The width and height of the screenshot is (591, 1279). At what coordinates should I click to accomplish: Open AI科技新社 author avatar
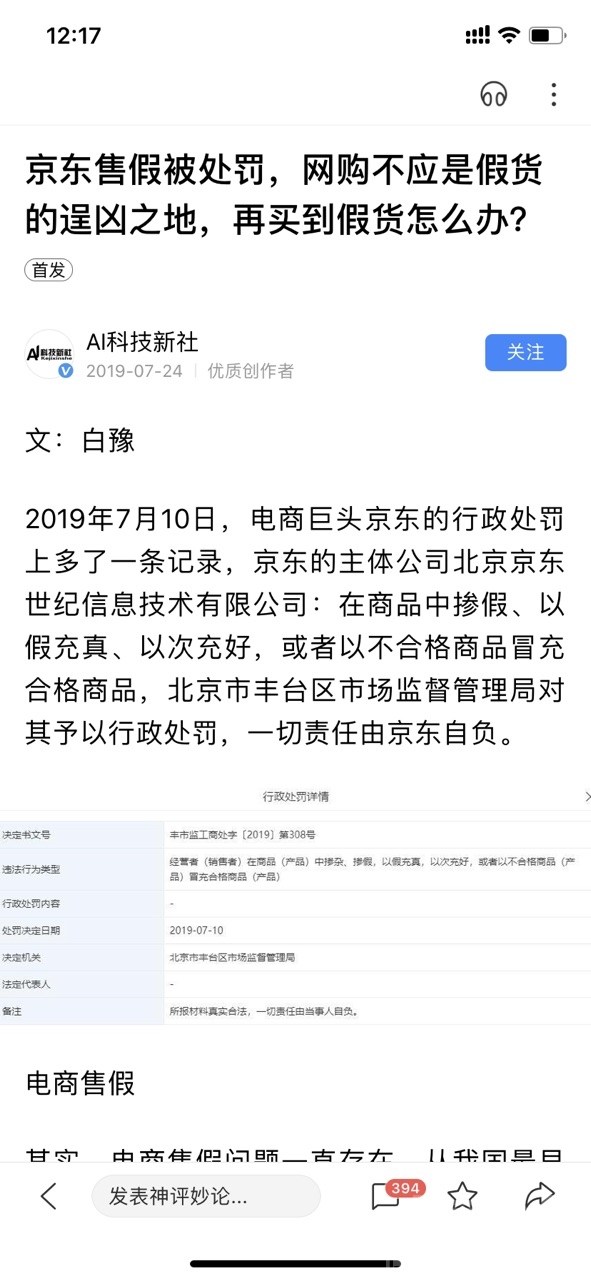50,355
